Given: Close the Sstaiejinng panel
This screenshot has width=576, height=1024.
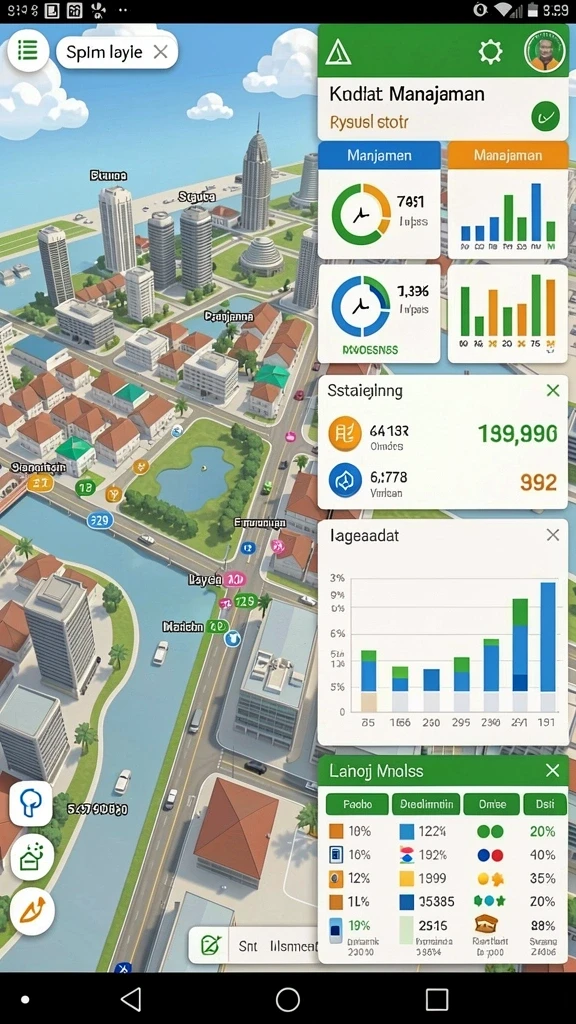Looking at the screenshot, I should pos(552,391).
